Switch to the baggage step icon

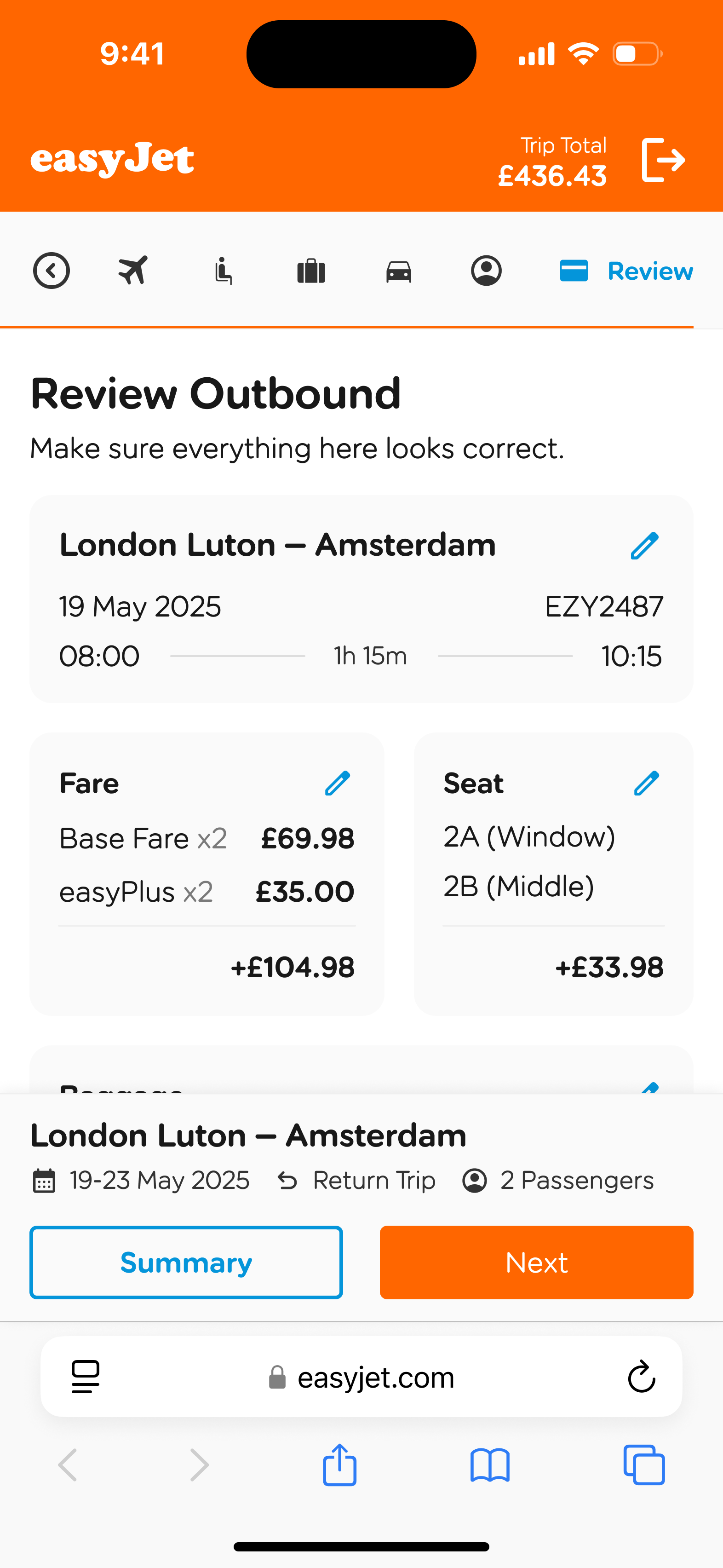311,271
